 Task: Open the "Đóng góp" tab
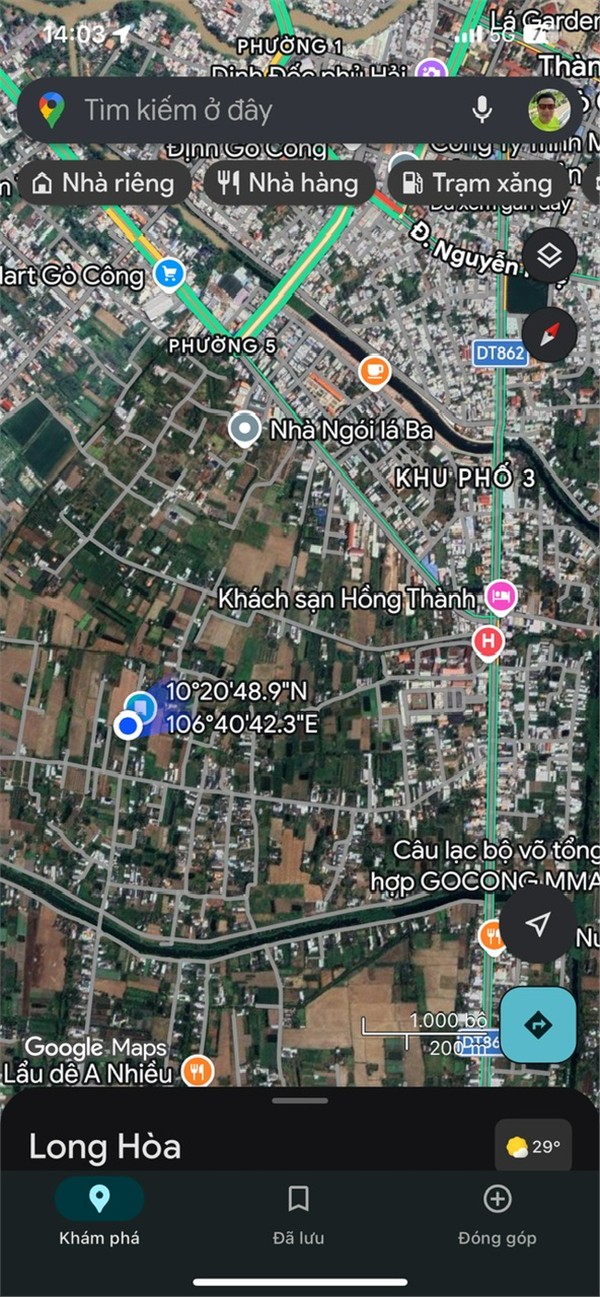pyautogui.click(x=497, y=1211)
